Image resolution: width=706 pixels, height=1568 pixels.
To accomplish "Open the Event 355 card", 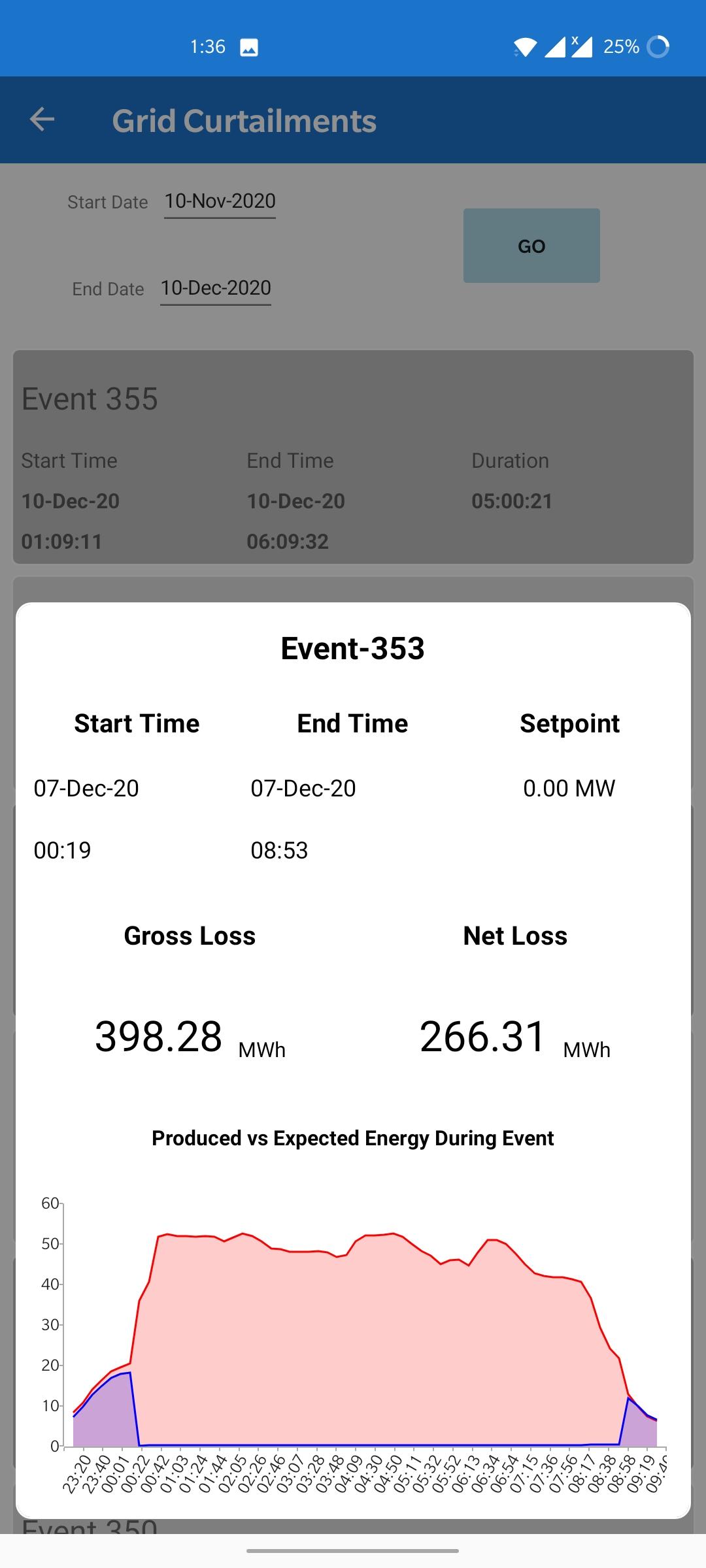I will [353, 457].
